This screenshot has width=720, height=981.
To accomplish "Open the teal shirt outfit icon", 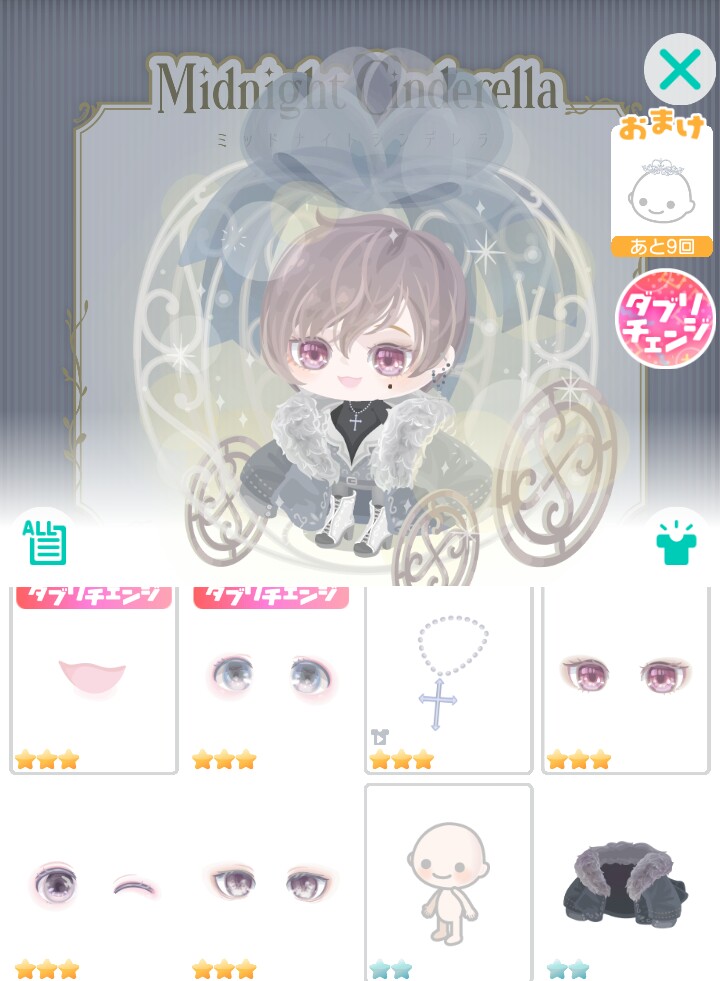I will click(675, 541).
